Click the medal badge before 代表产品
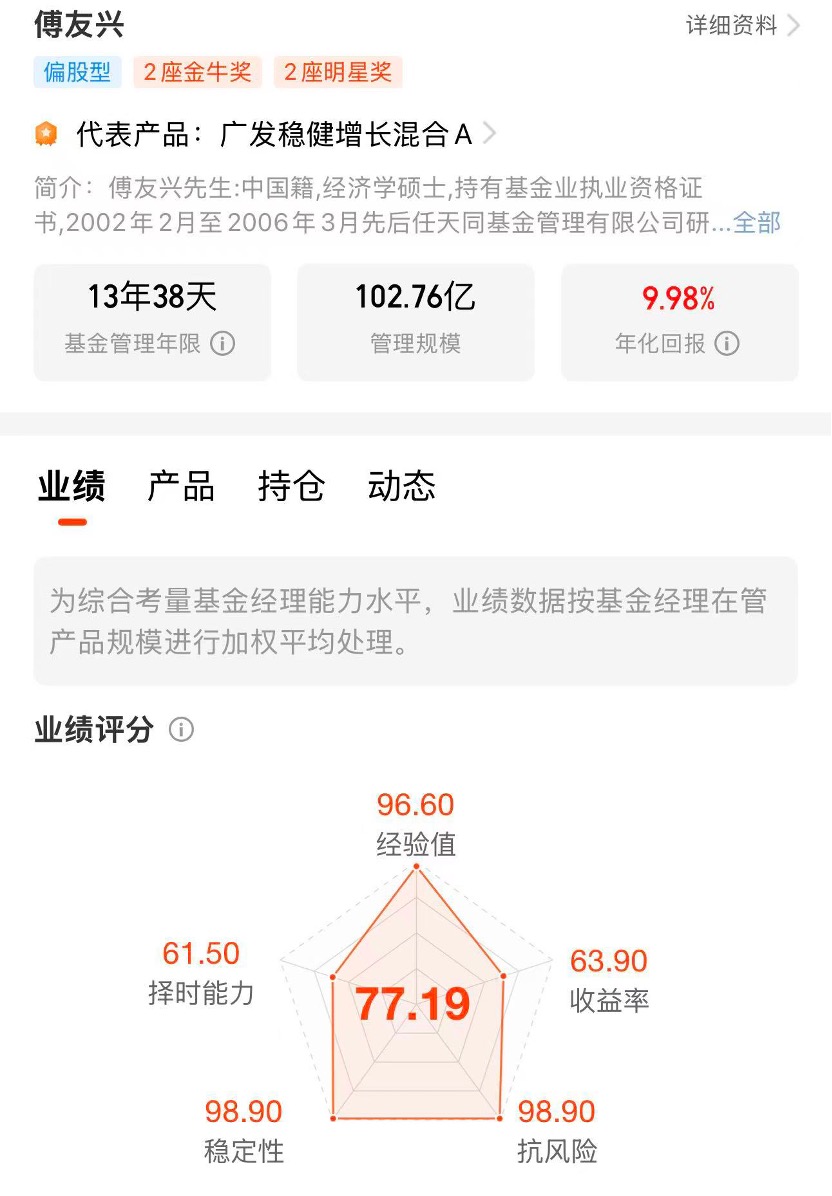This screenshot has height=1196, width=832. [x=46, y=131]
